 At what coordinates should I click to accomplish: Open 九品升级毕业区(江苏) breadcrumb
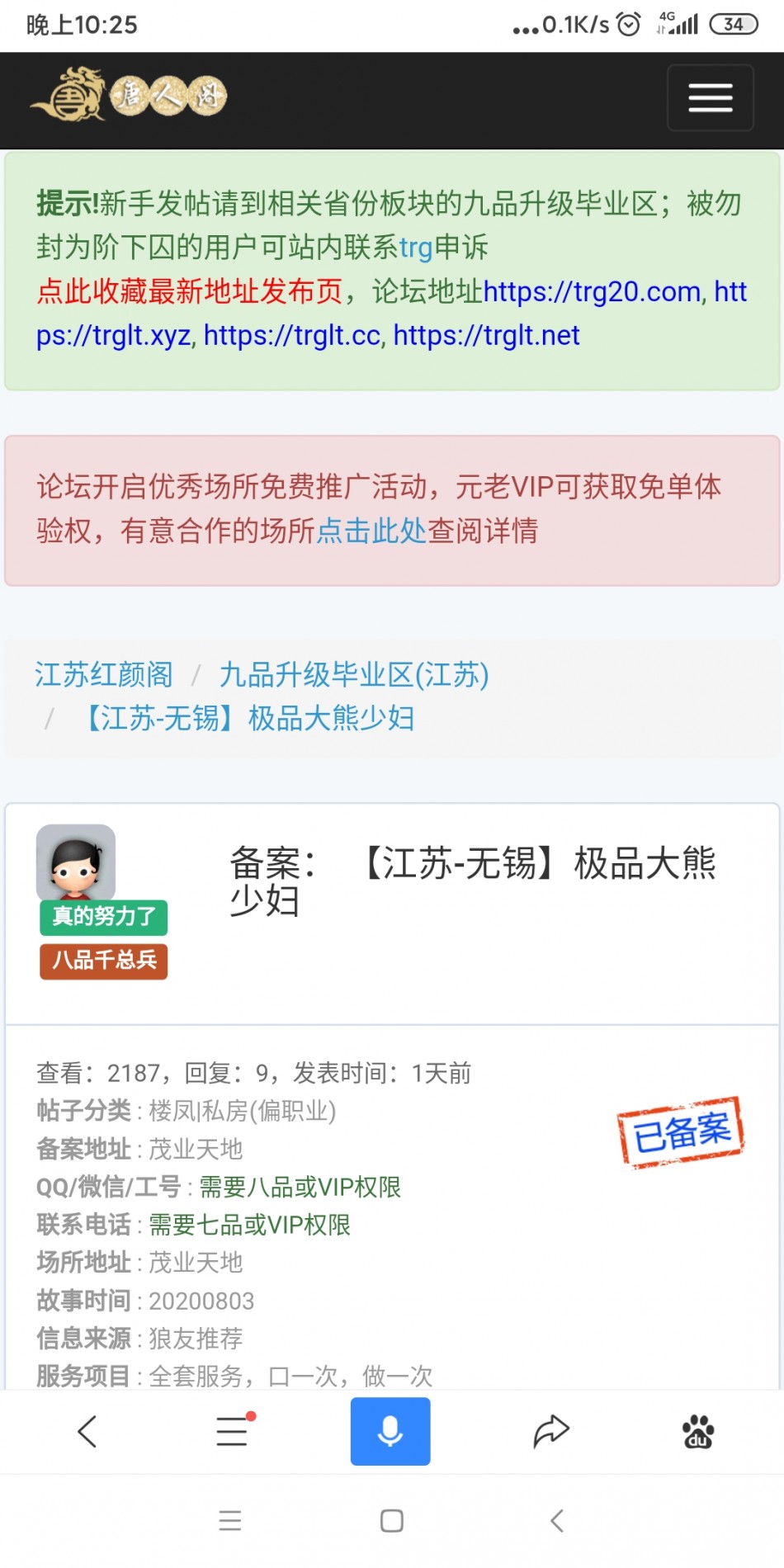point(354,674)
